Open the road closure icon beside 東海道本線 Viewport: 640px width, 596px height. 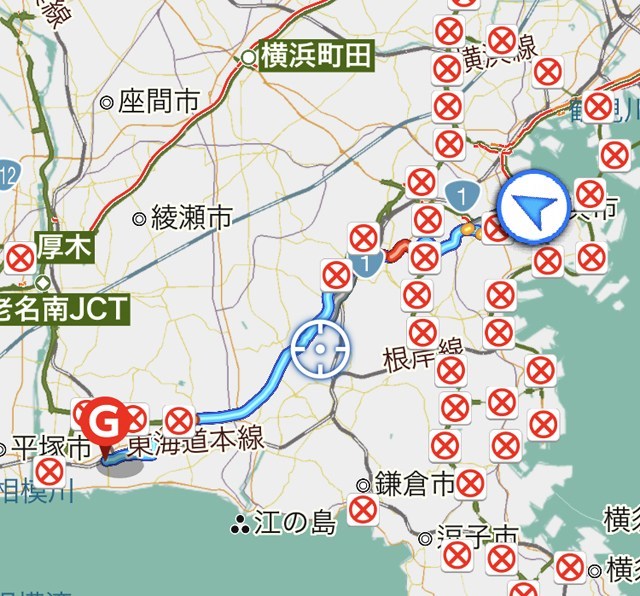[179, 420]
